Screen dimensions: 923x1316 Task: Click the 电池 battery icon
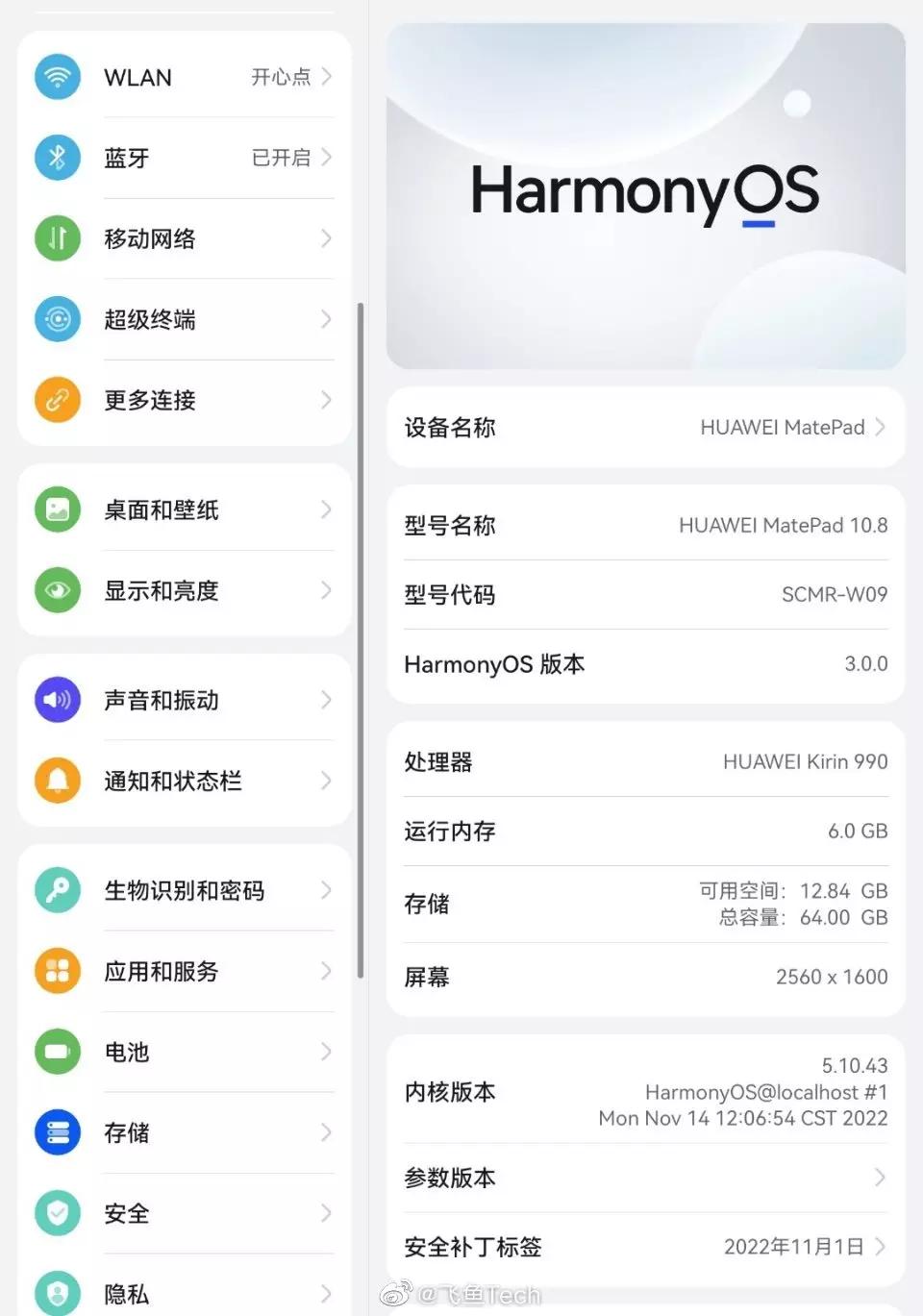point(58,1052)
